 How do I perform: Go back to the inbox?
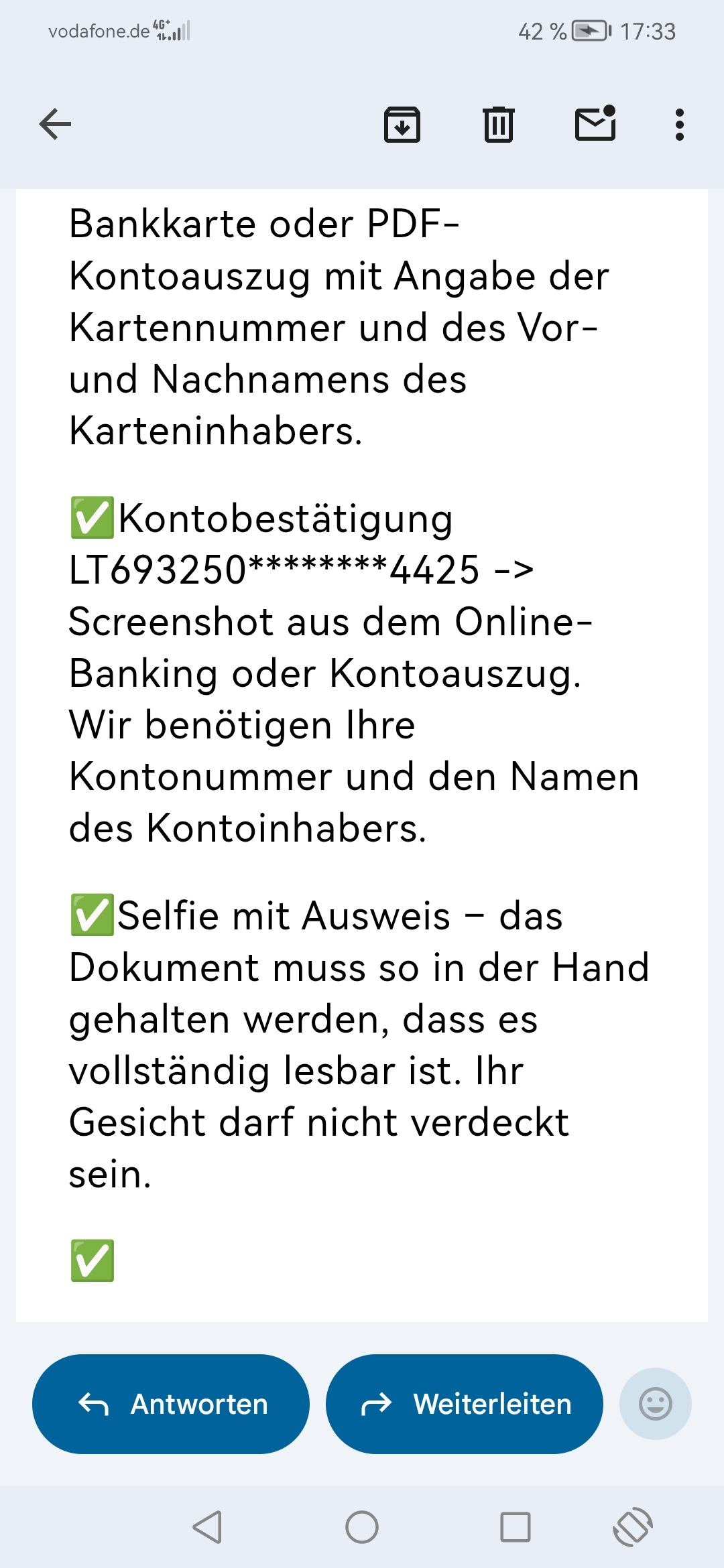(55, 125)
